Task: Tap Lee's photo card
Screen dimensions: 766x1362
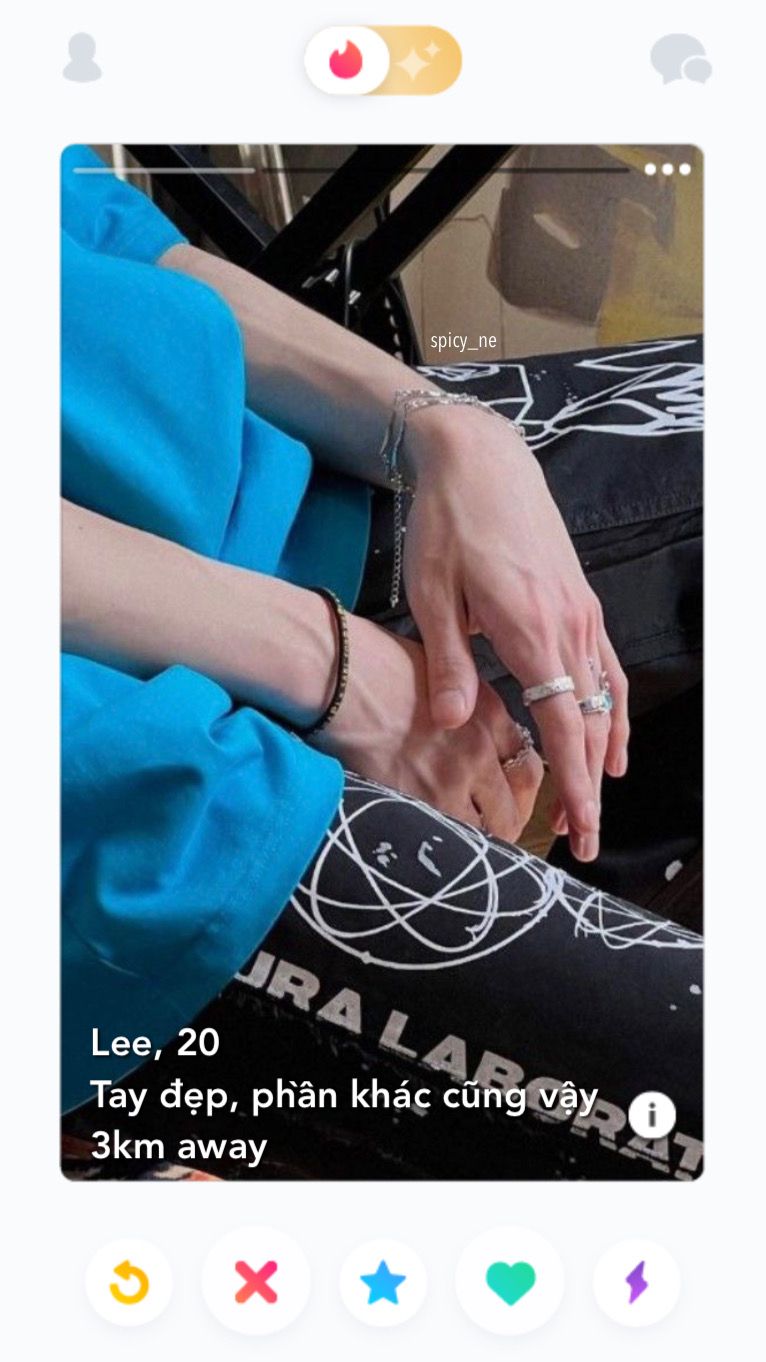Action: (382, 662)
